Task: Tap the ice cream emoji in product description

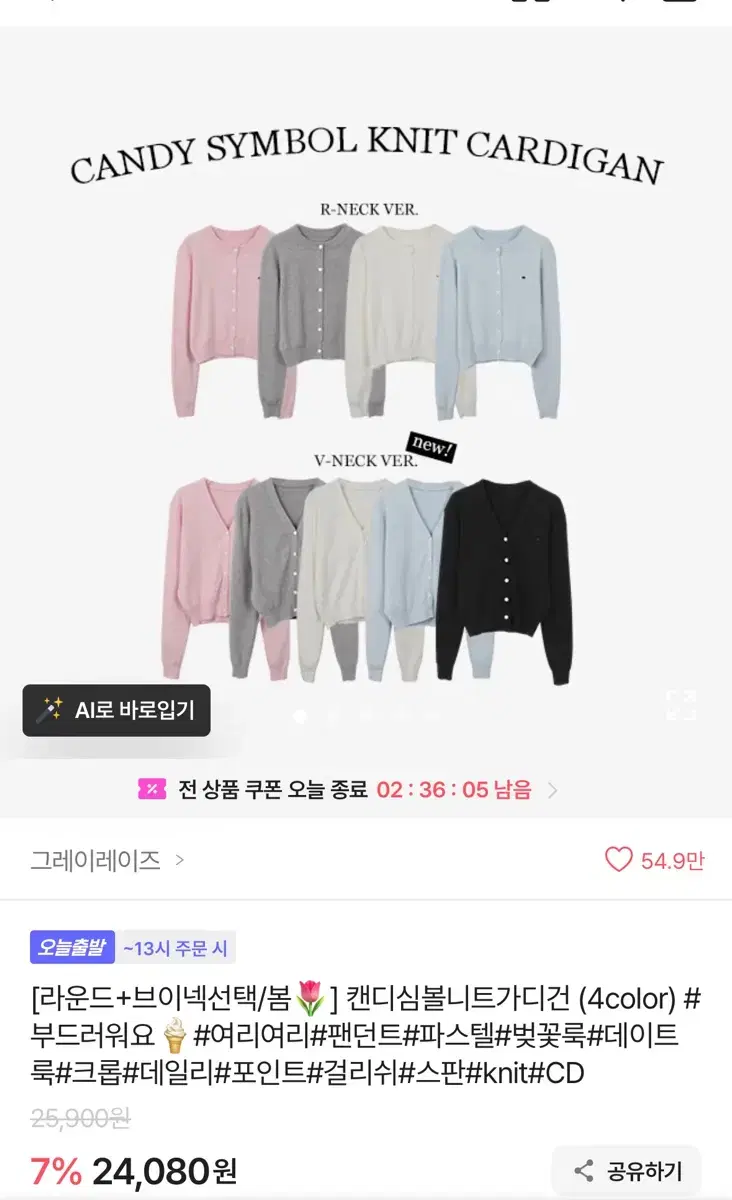Action: [172, 1036]
